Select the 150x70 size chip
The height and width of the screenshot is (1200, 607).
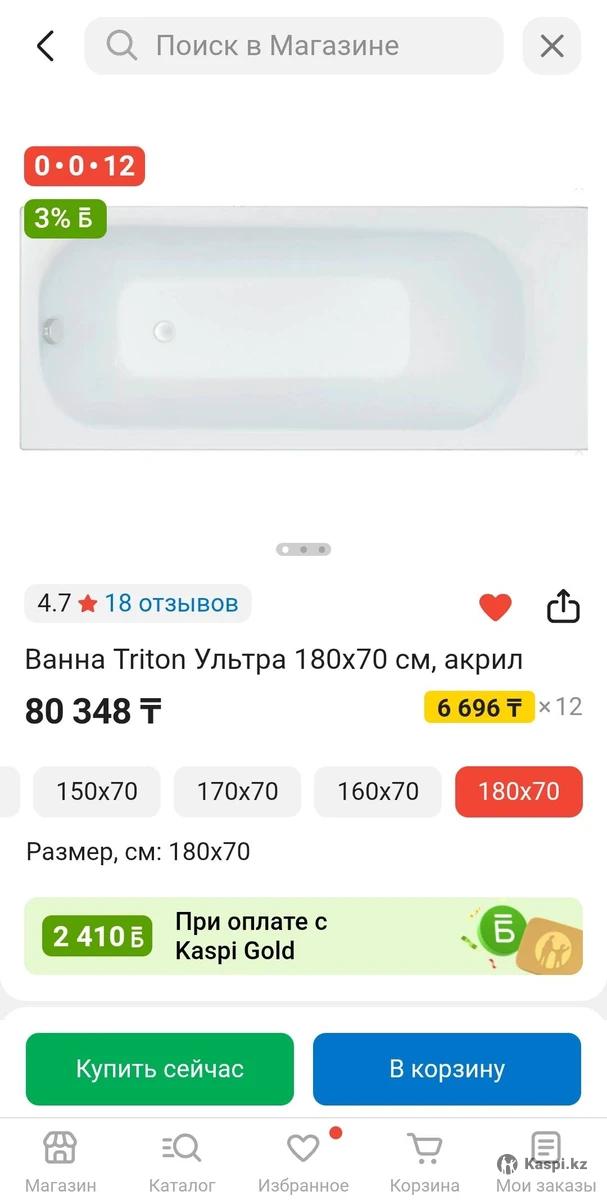97,792
